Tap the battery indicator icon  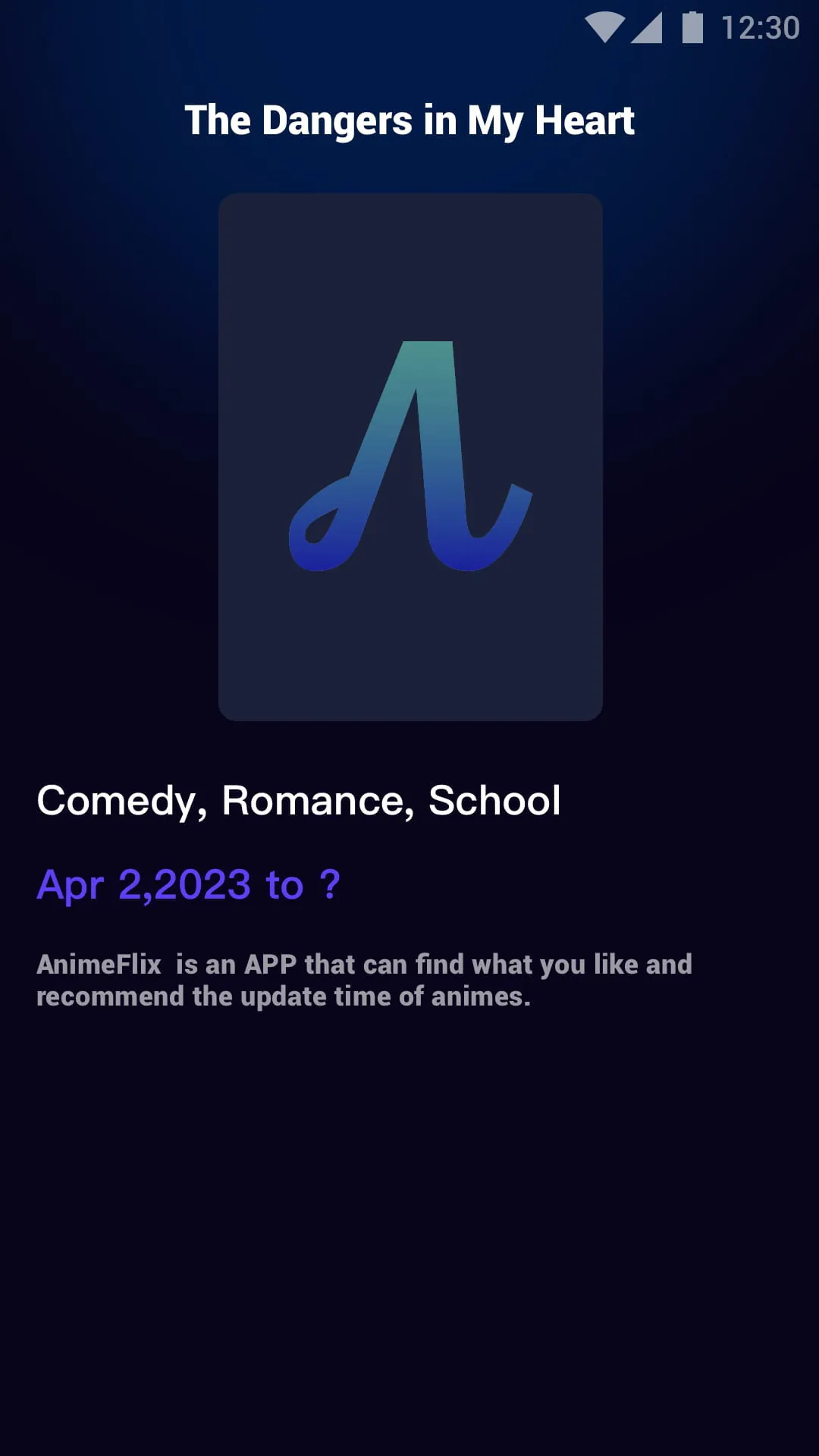tap(695, 24)
